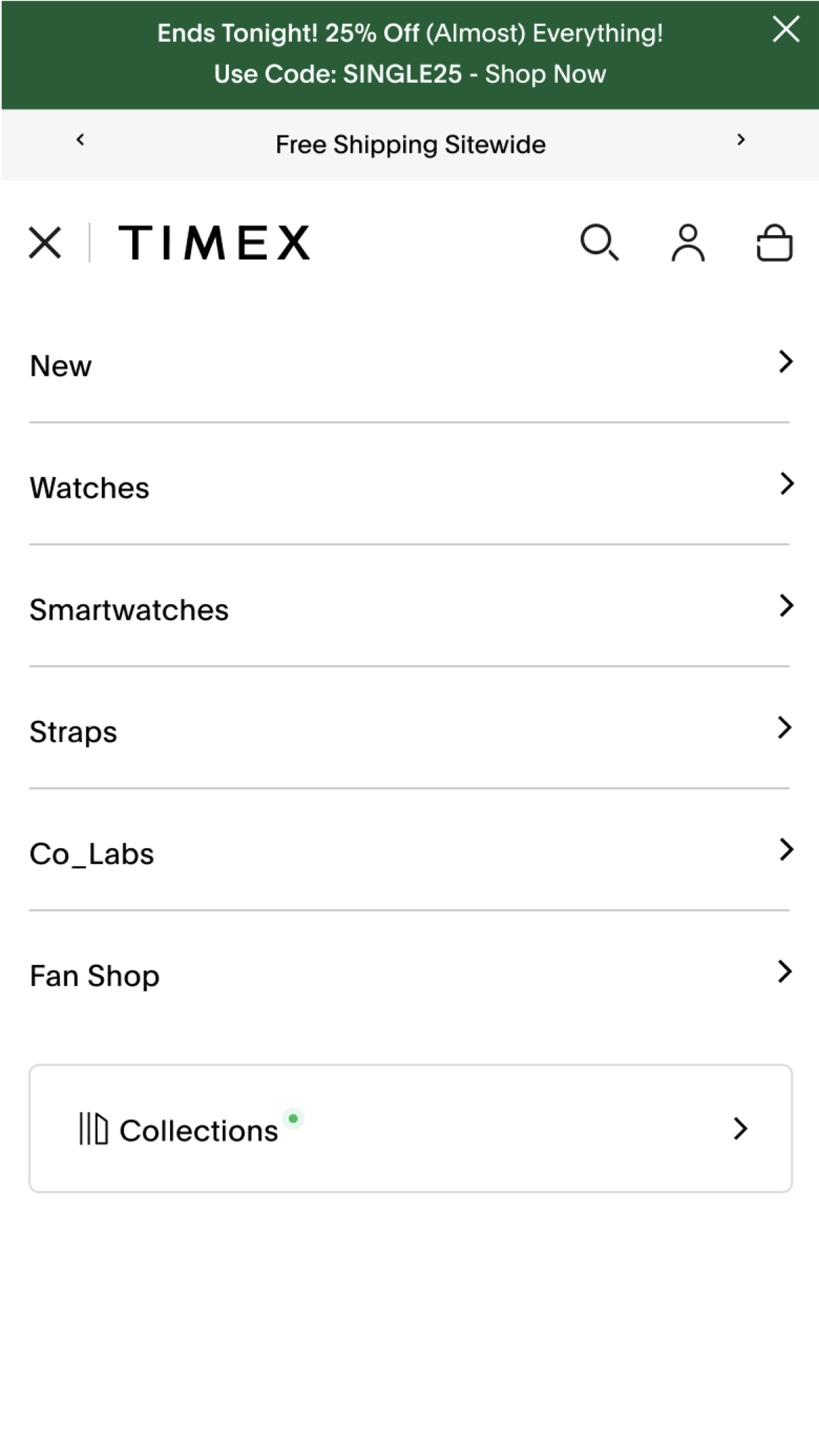Open the account profile icon
Image resolution: width=819 pixels, height=1456 pixels.
[687, 243]
